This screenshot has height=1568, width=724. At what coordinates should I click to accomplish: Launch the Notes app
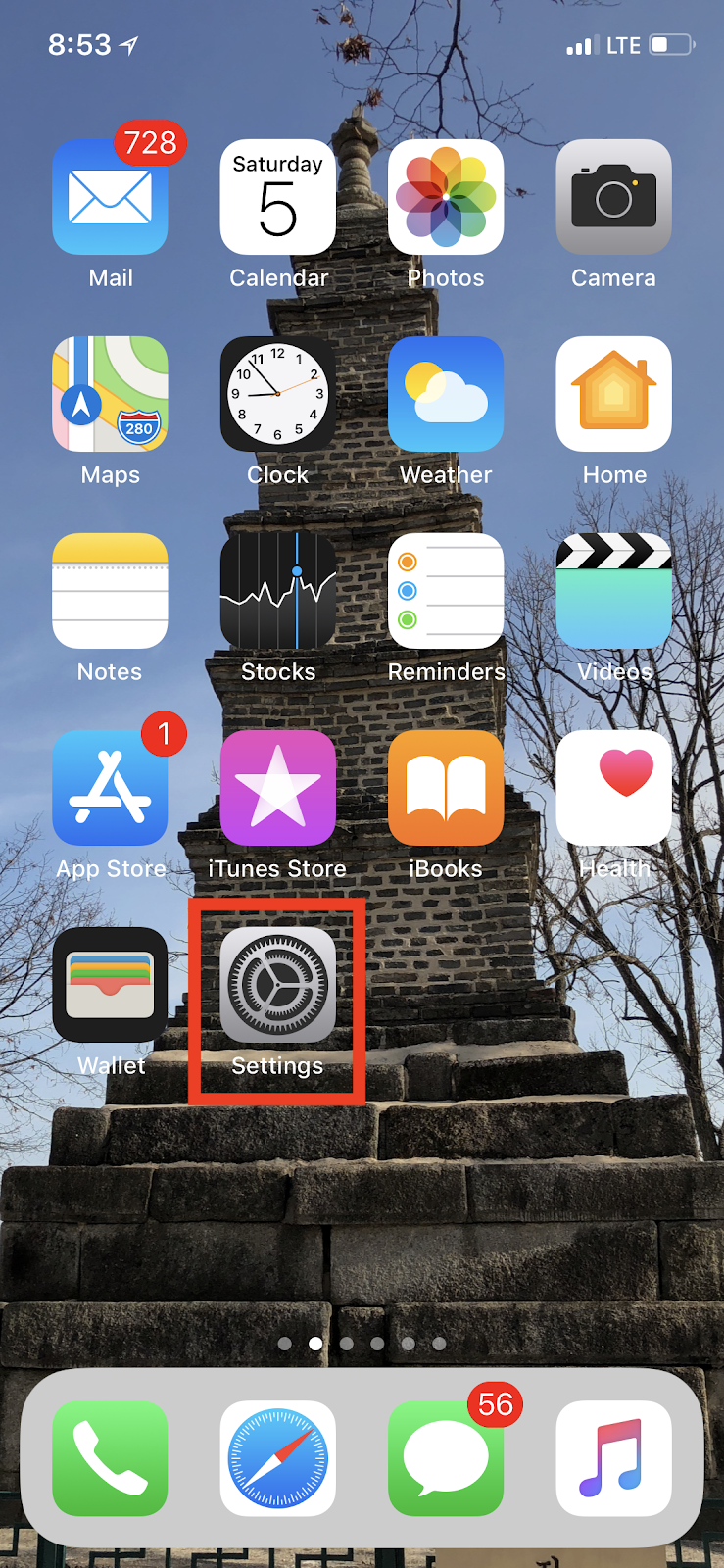tap(110, 591)
